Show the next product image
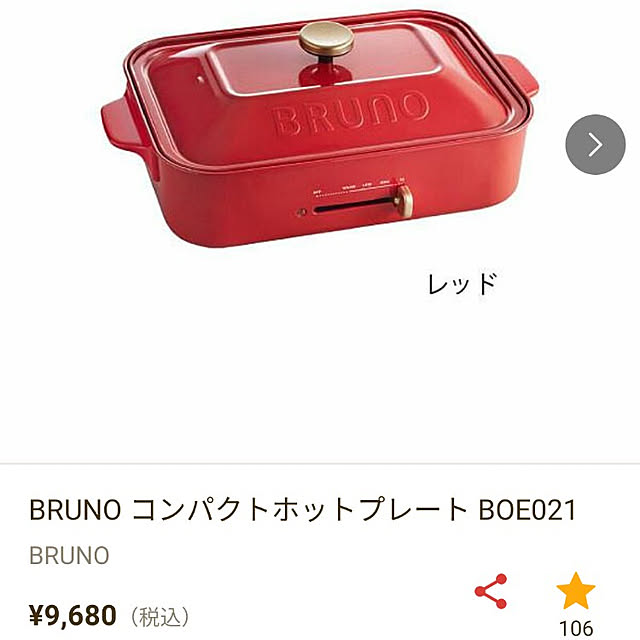This screenshot has height=640, width=640. coord(595,145)
